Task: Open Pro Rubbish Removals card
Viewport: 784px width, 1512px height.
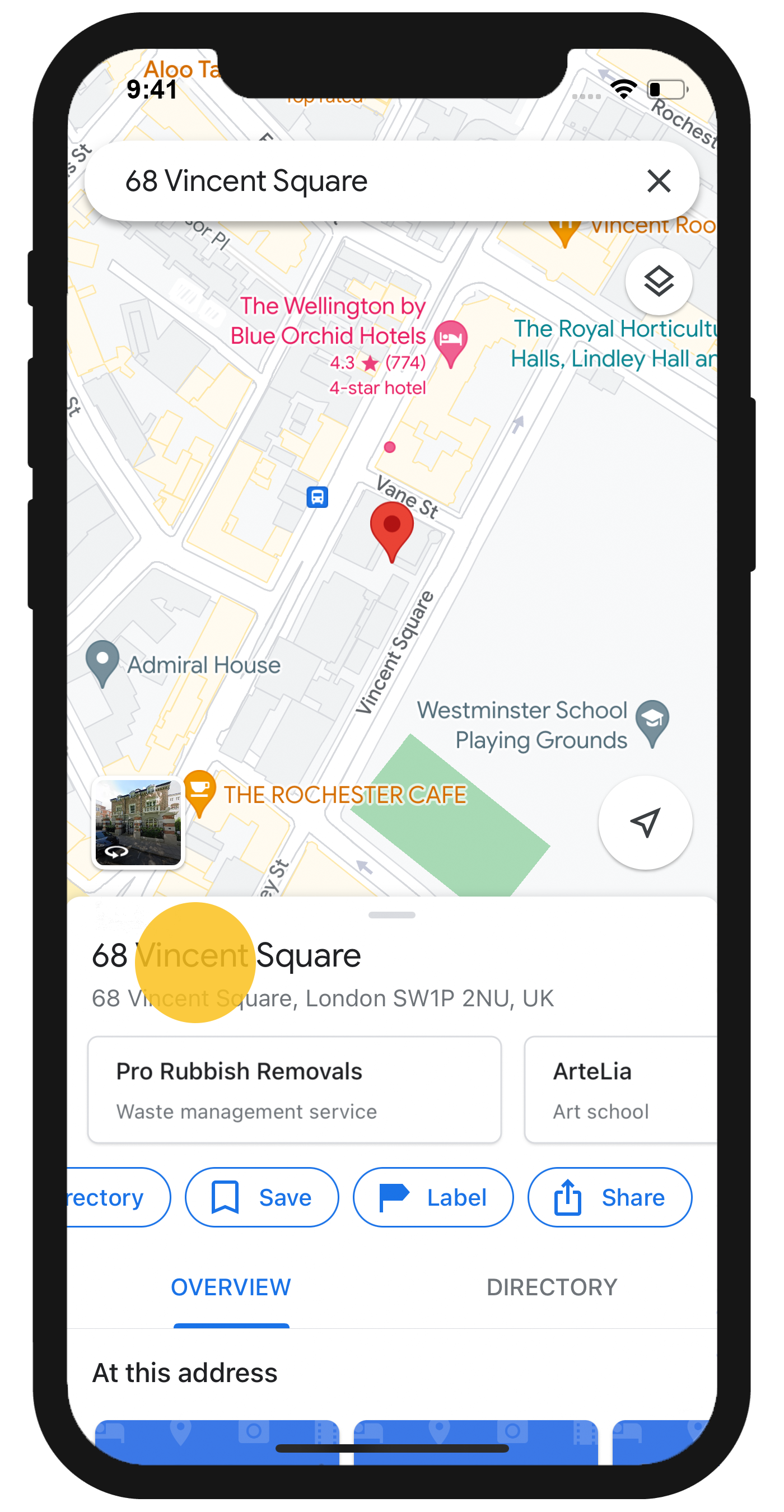Action: point(294,1089)
